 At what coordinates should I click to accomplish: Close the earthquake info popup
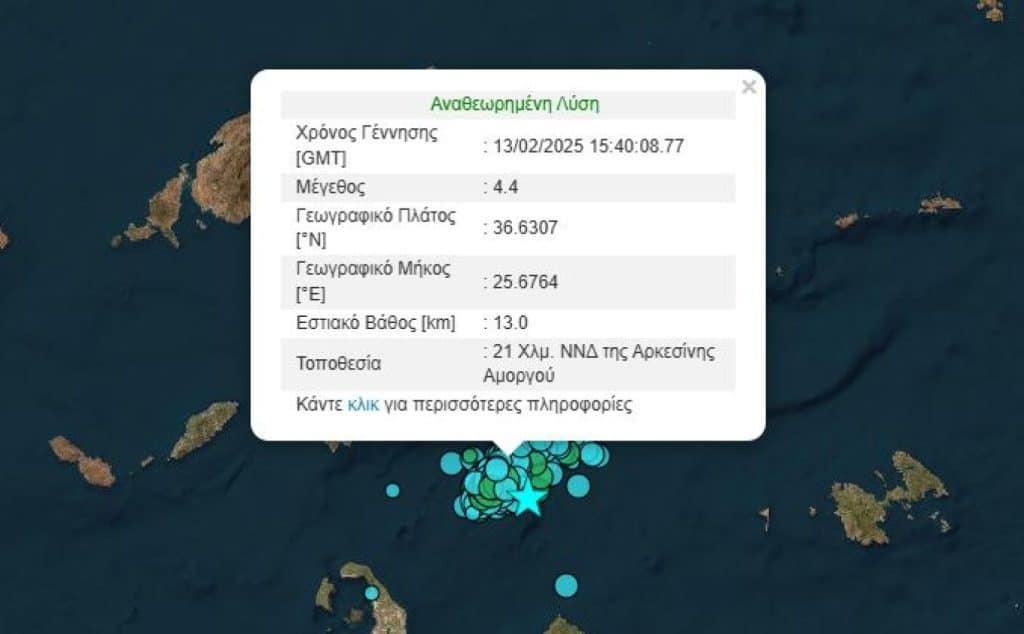(748, 87)
